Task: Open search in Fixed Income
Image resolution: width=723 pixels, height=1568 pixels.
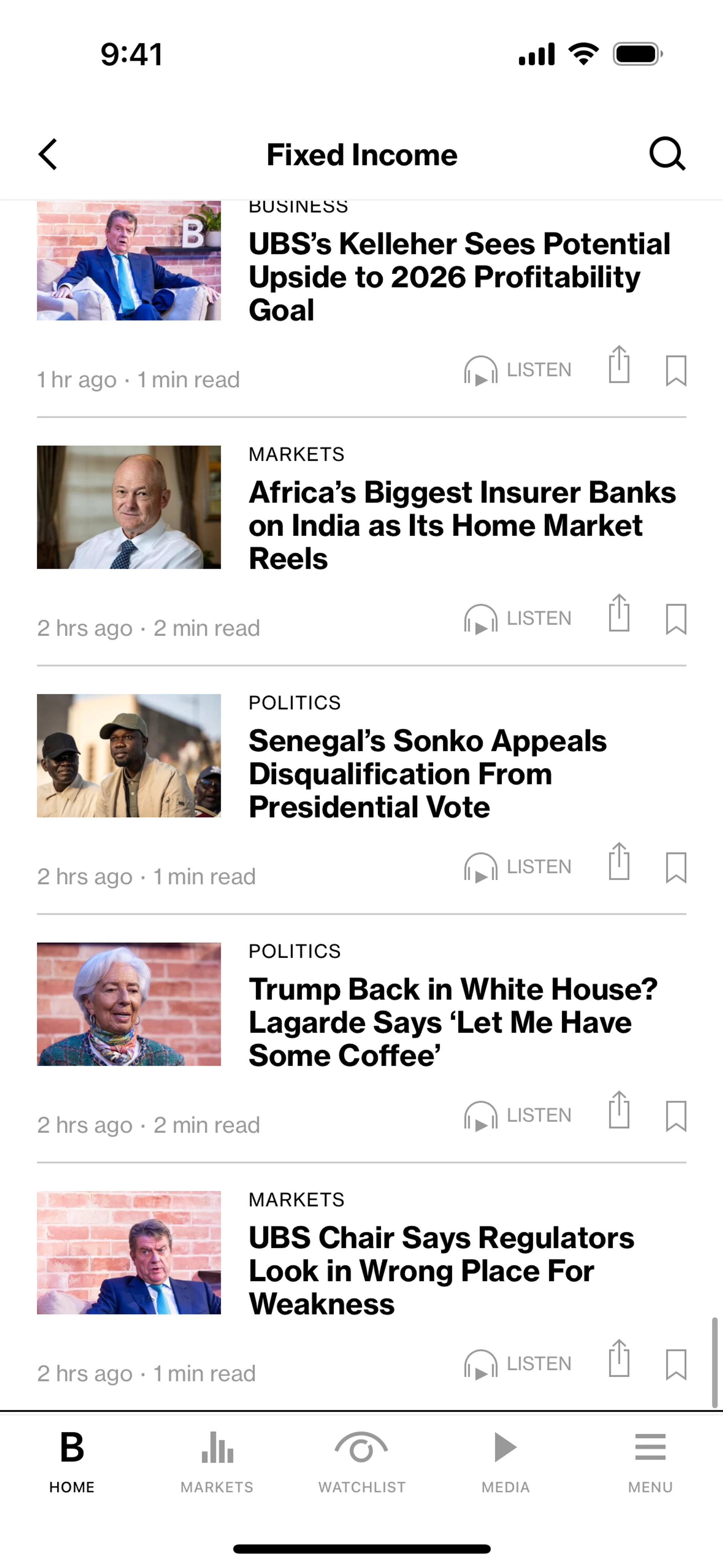Action: pos(667,154)
